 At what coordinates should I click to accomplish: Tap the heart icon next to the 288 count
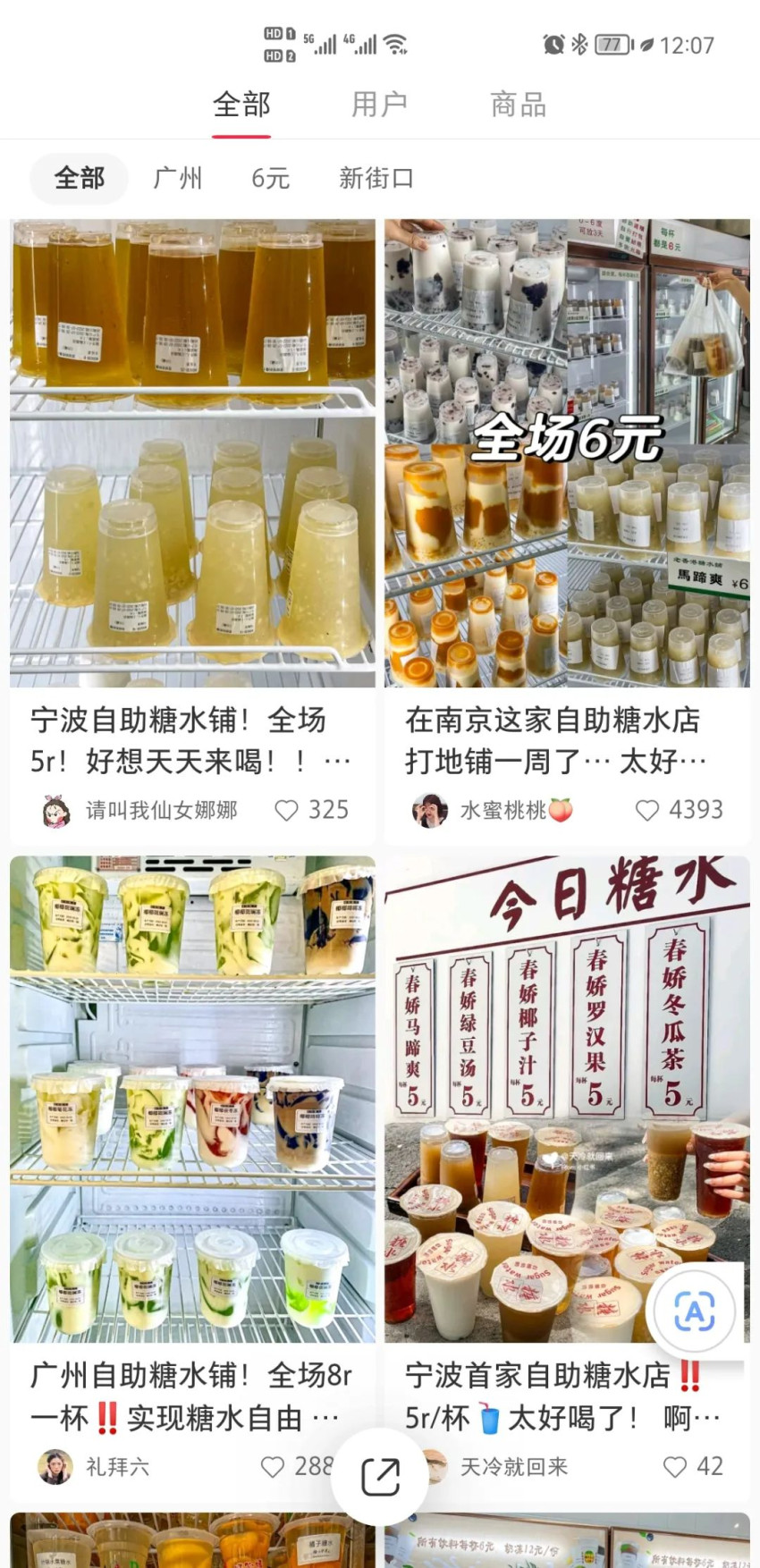coord(274,1467)
